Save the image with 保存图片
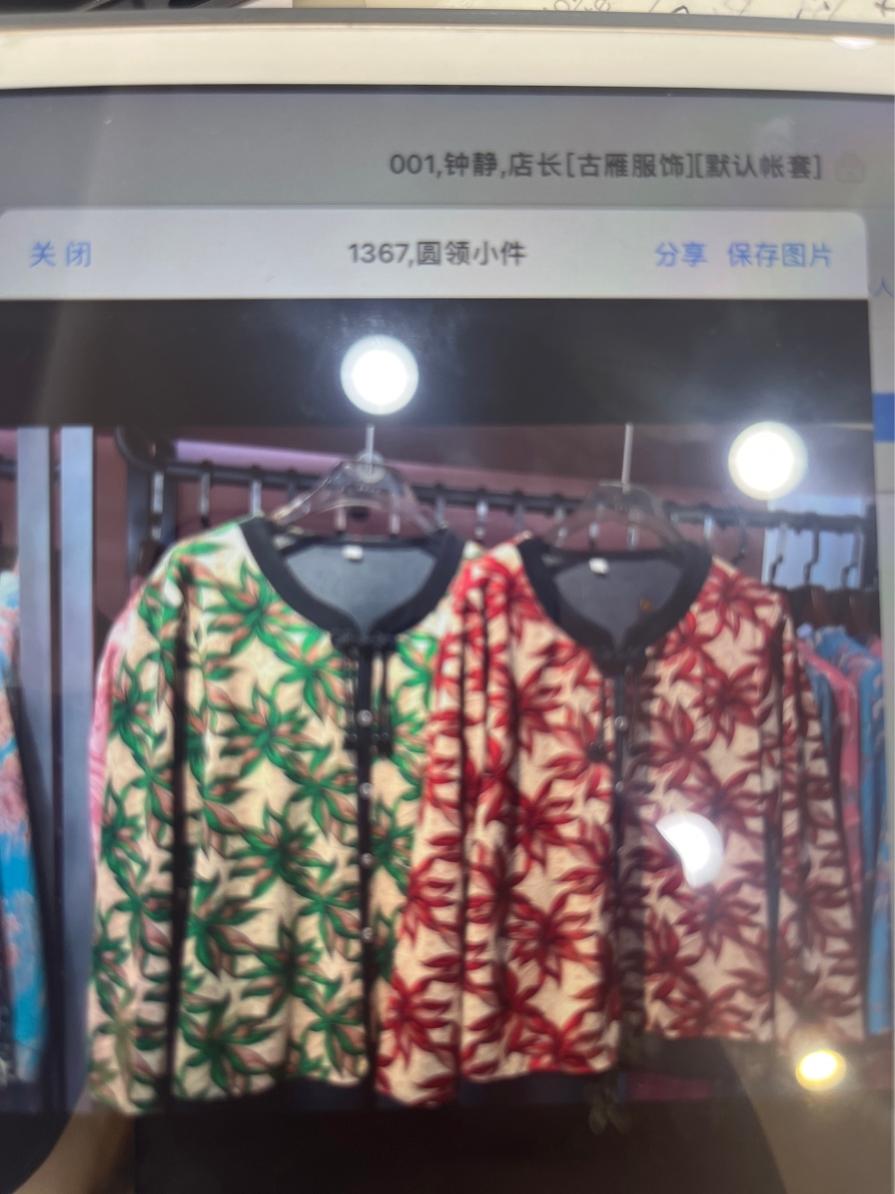 pyautogui.click(x=779, y=254)
